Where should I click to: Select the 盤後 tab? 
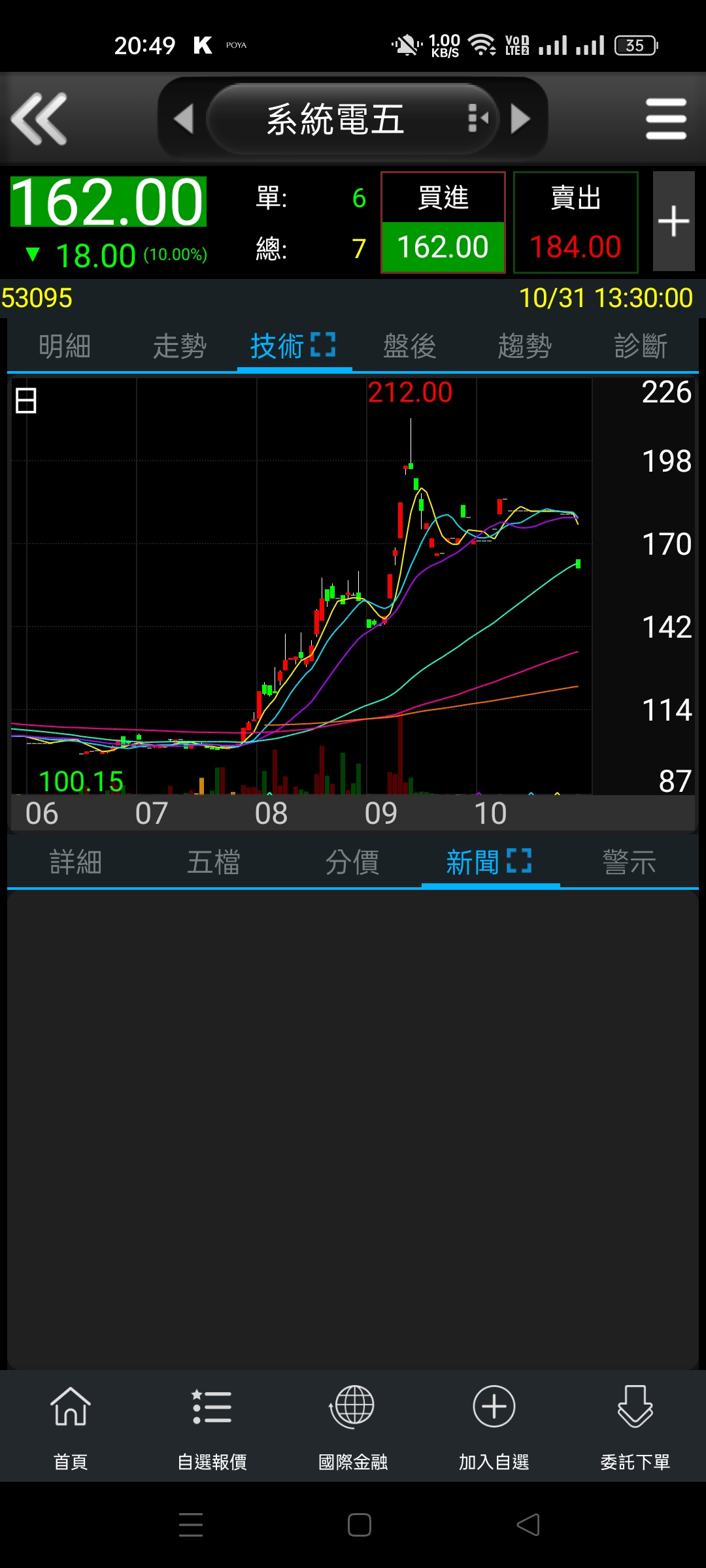tap(409, 346)
